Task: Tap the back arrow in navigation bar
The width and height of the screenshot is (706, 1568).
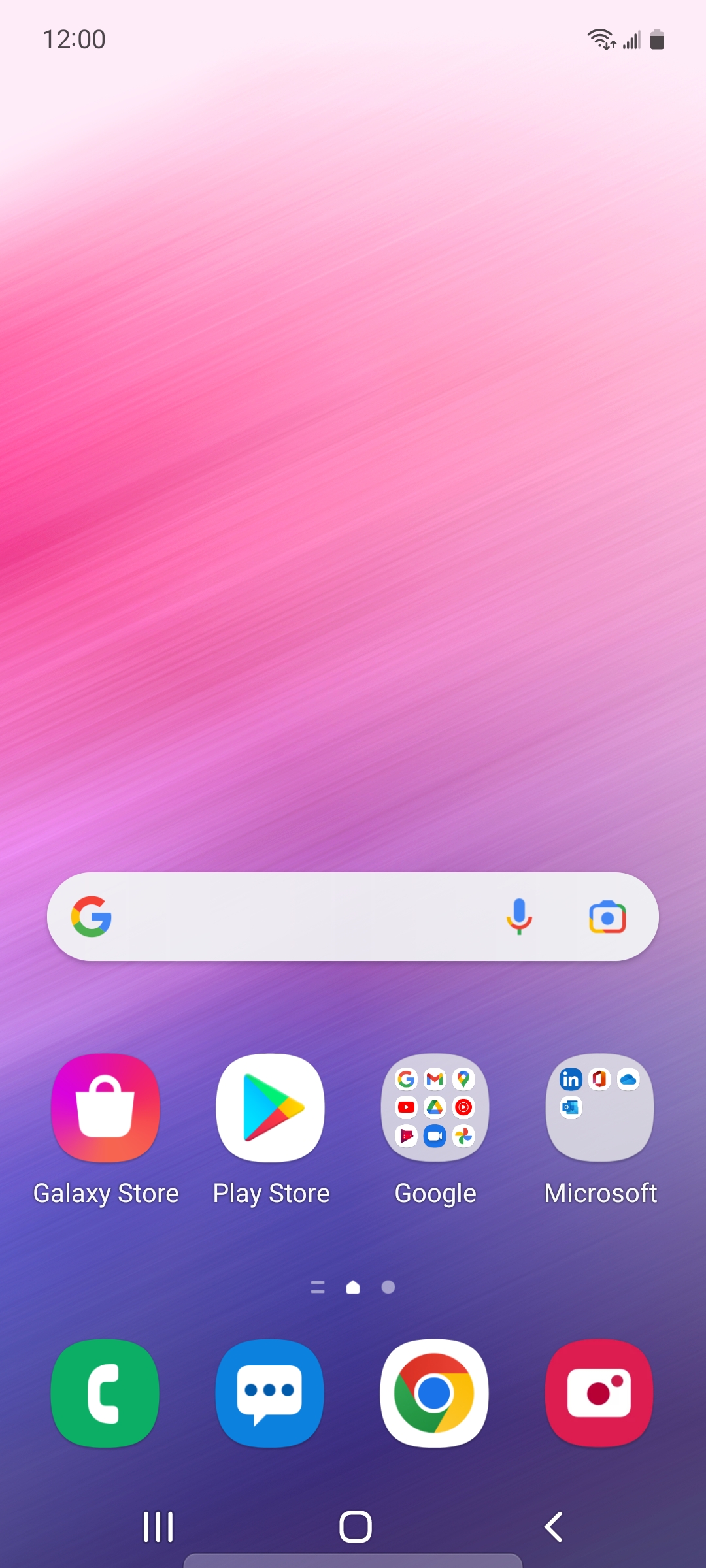Action: [x=553, y=1527]
